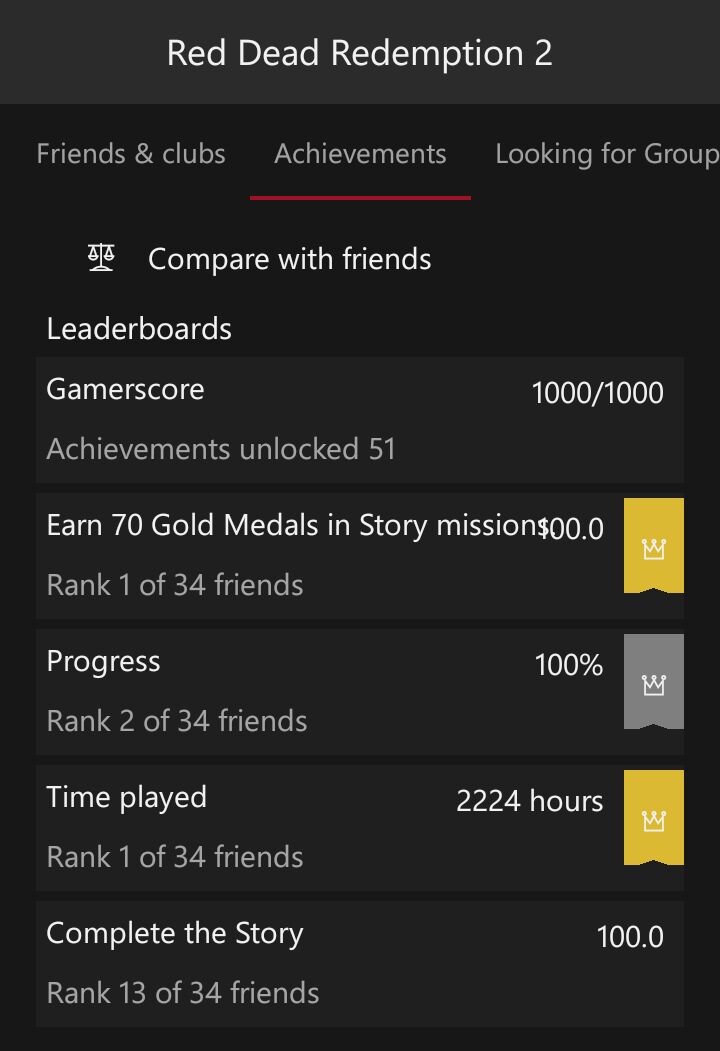Tap Compare with friends

click(x=289, y=259)
